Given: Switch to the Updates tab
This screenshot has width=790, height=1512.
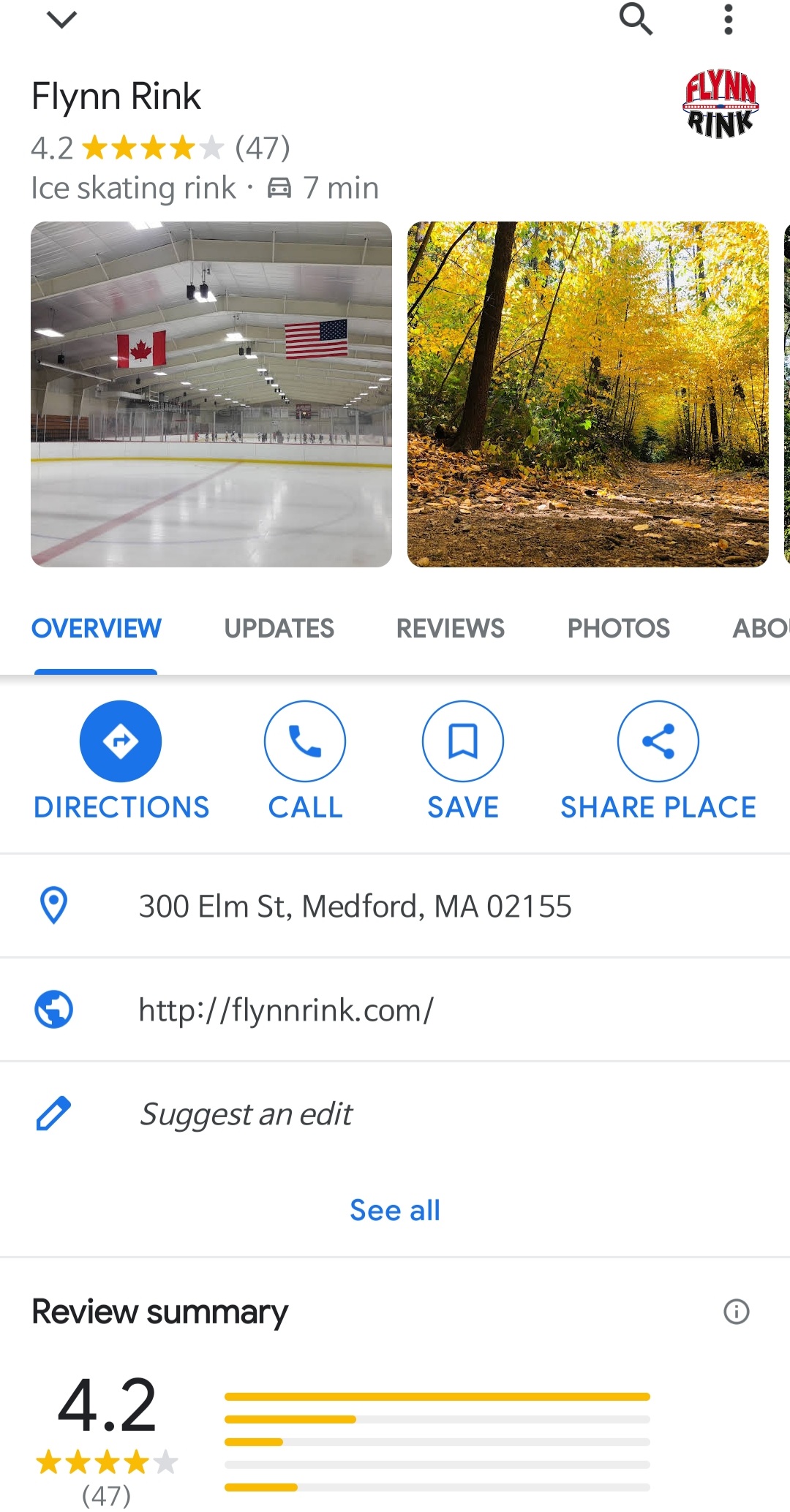Looking at the screenshot, I should (279, 628).
